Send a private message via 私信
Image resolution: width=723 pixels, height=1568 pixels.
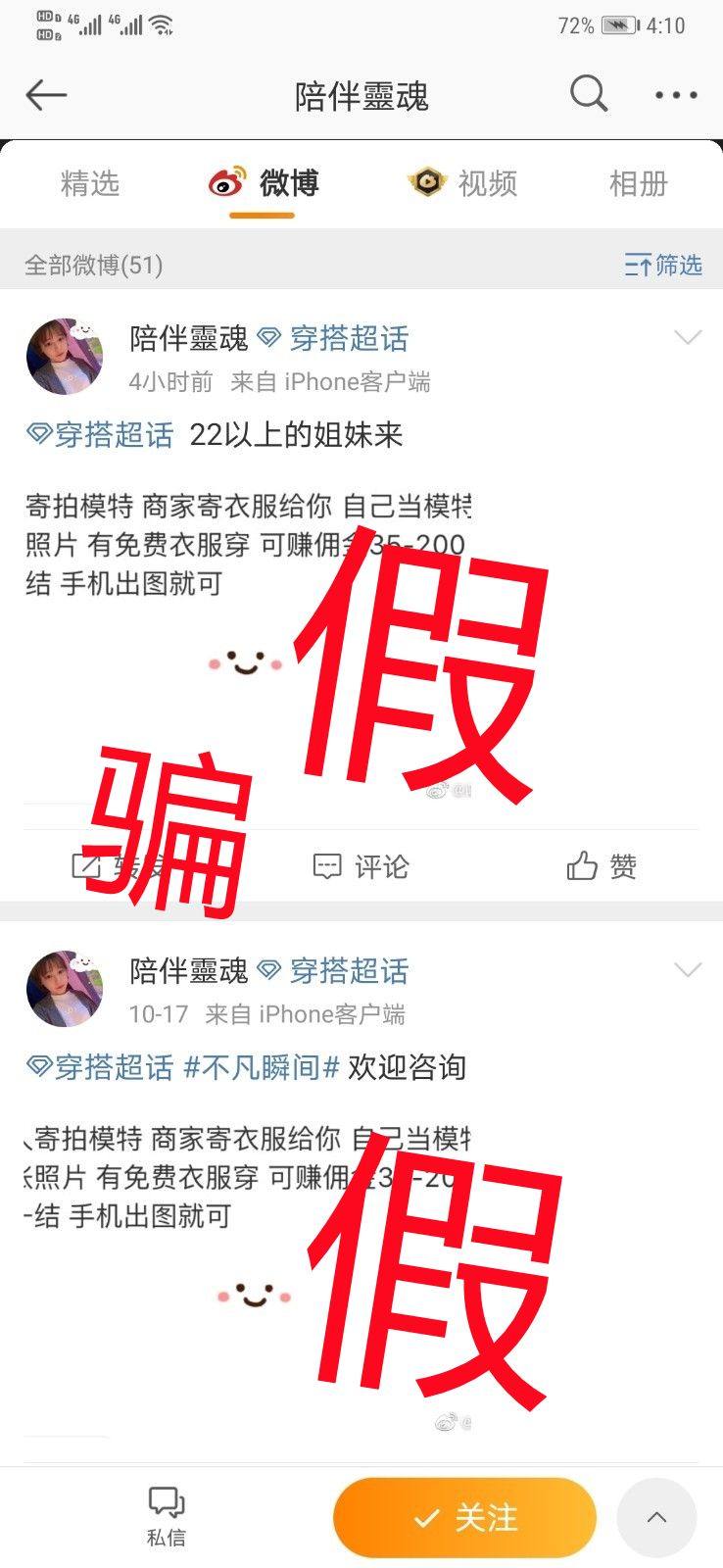[166, 1514]
